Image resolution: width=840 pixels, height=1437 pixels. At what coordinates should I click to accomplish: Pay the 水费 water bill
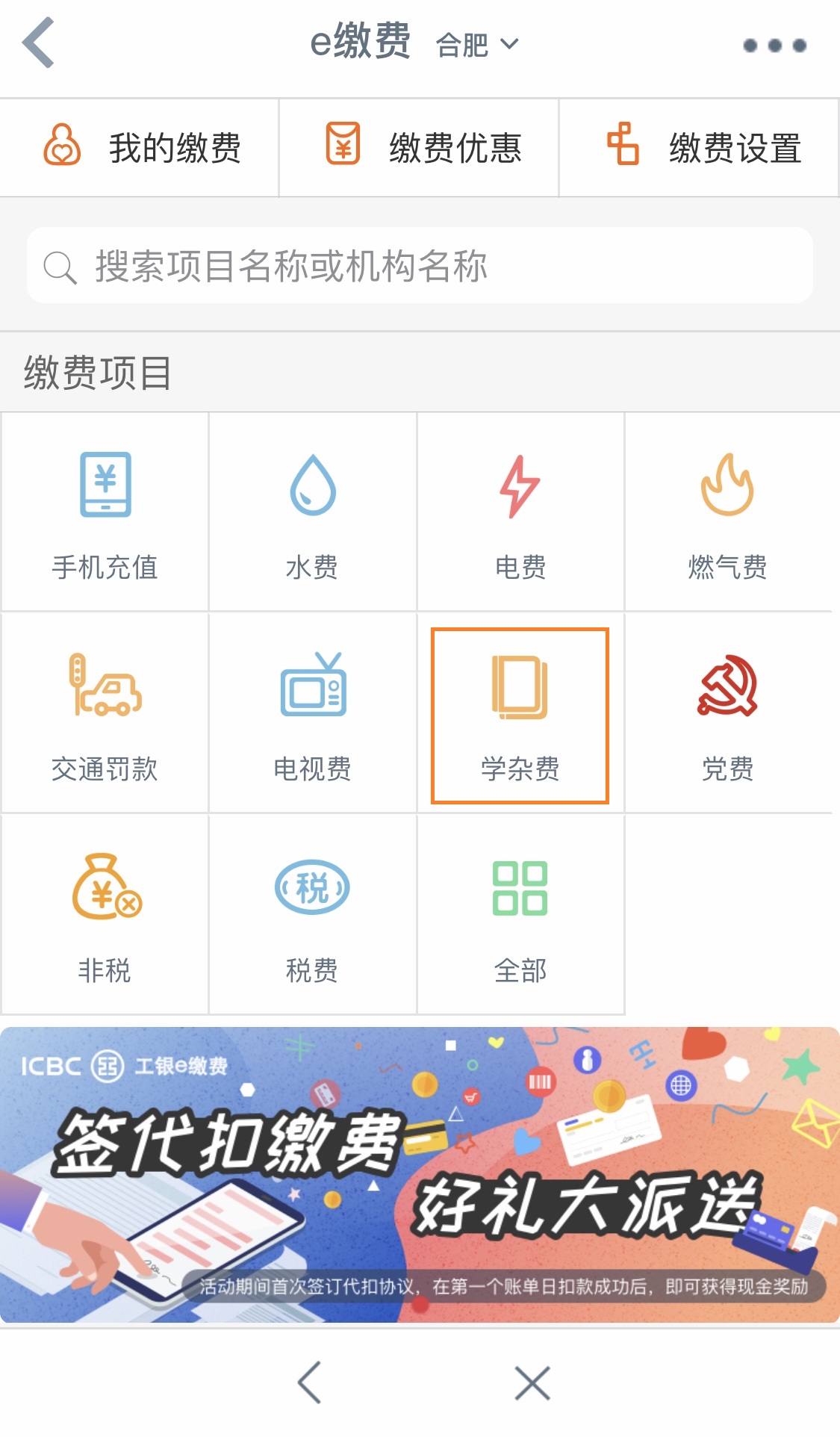tap(312, 512)
